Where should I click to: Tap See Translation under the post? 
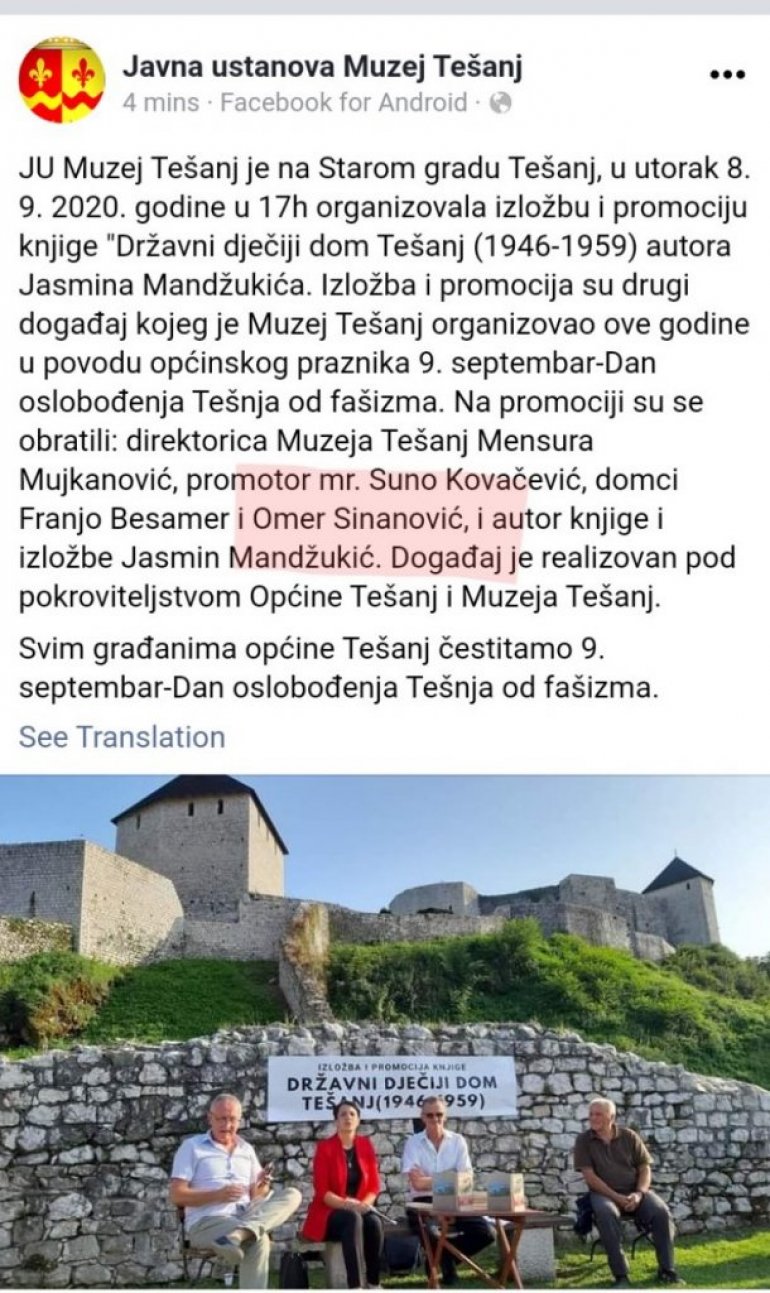122,737
